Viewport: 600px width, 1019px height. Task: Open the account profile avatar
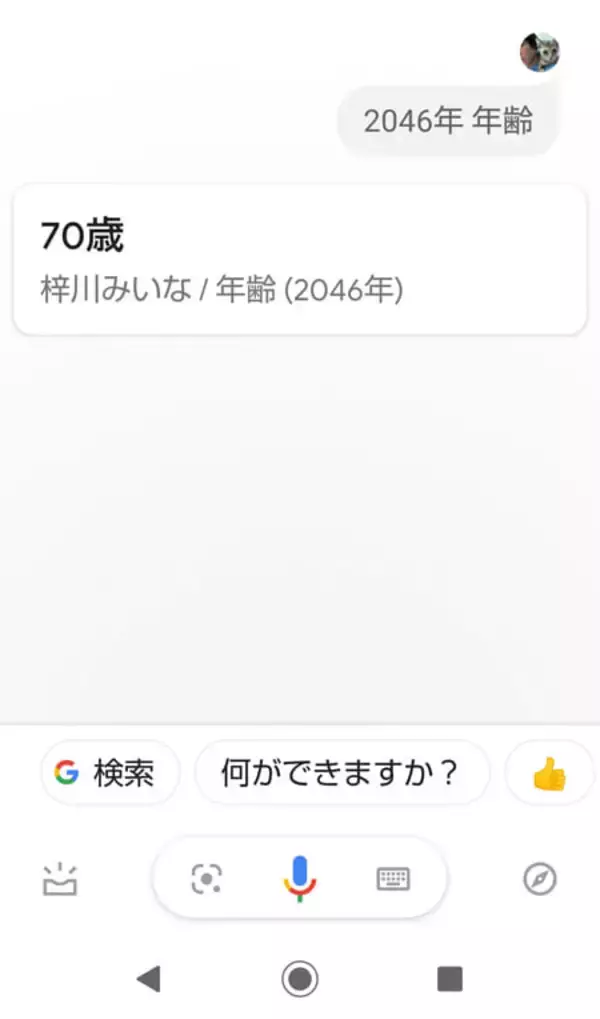pyautogui.click(x=540, y=52)
